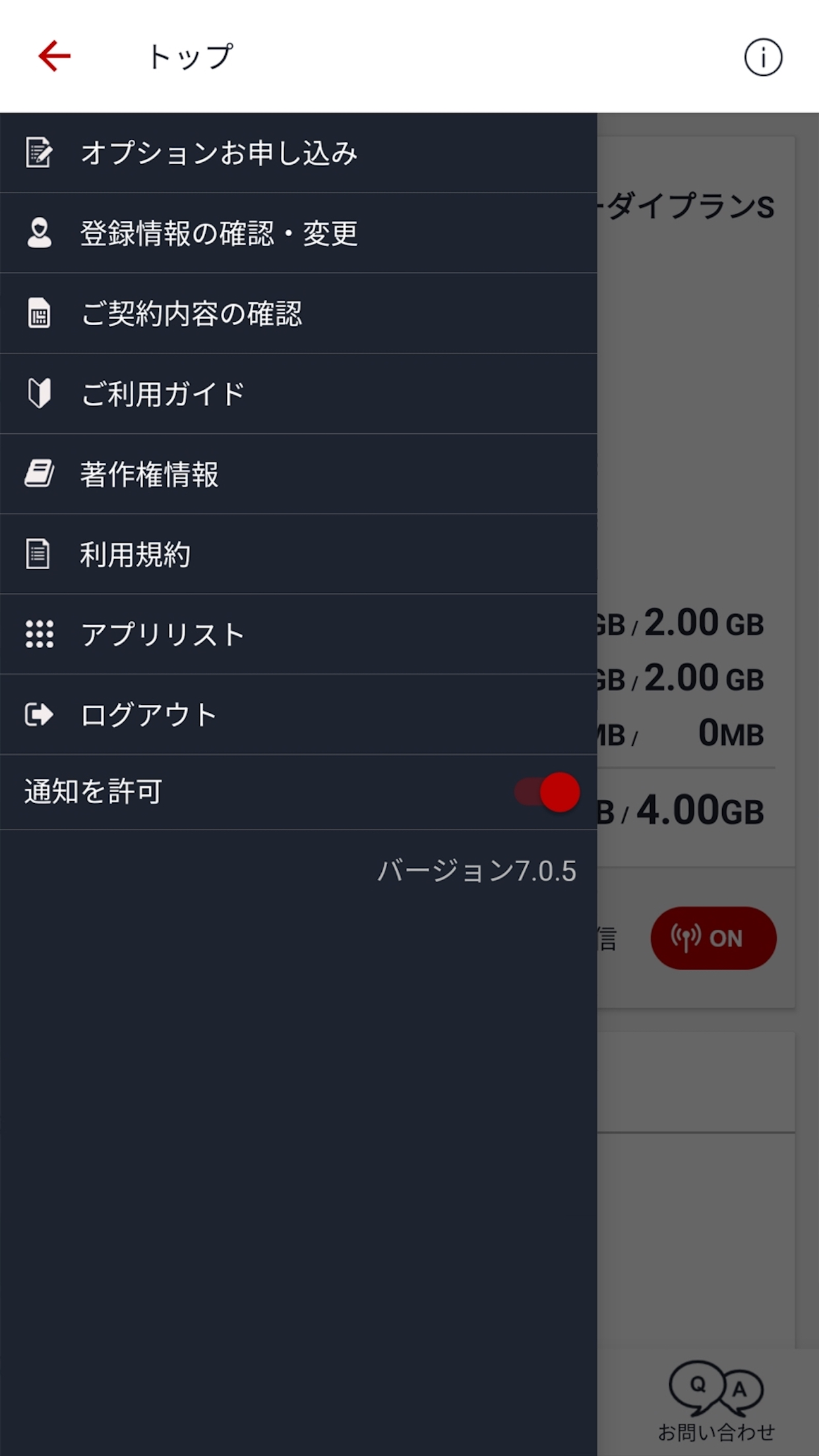
Task: Turn off the red ON data switch
Action: pyautogui.click(x=714, y=938)
